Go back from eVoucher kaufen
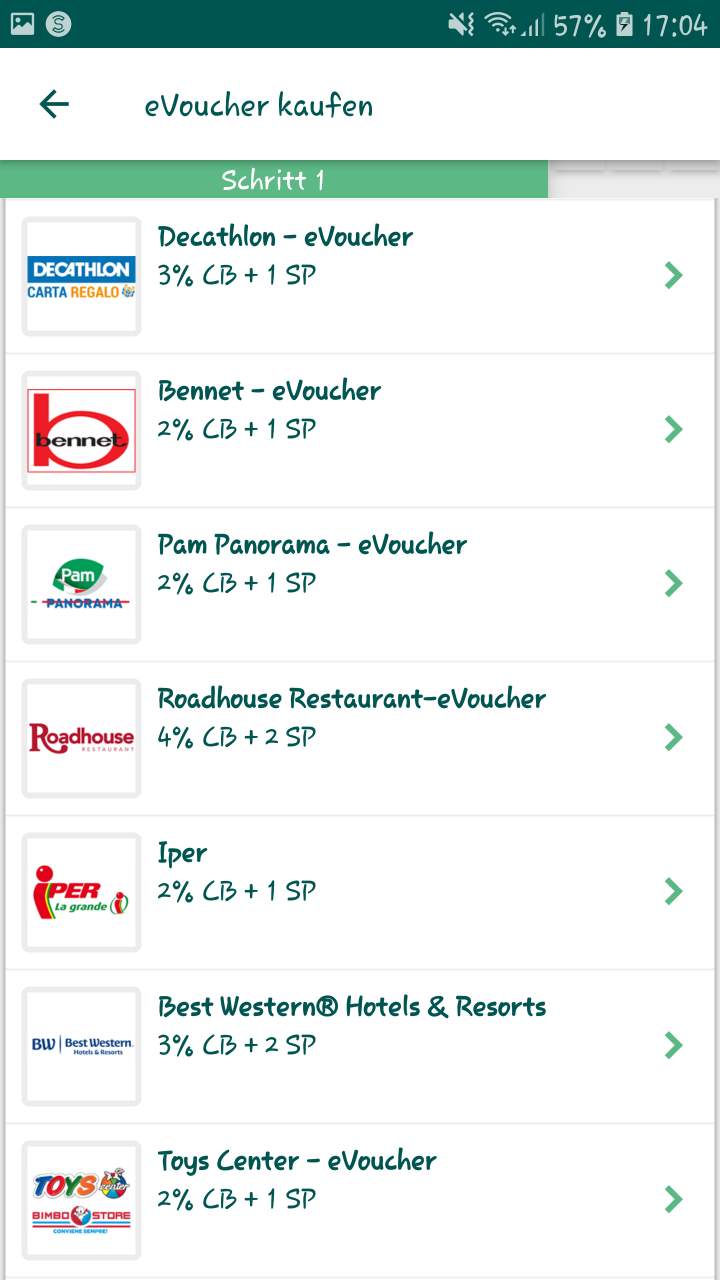The width and height of the screenshot is (720, 1280). (54, 104)
